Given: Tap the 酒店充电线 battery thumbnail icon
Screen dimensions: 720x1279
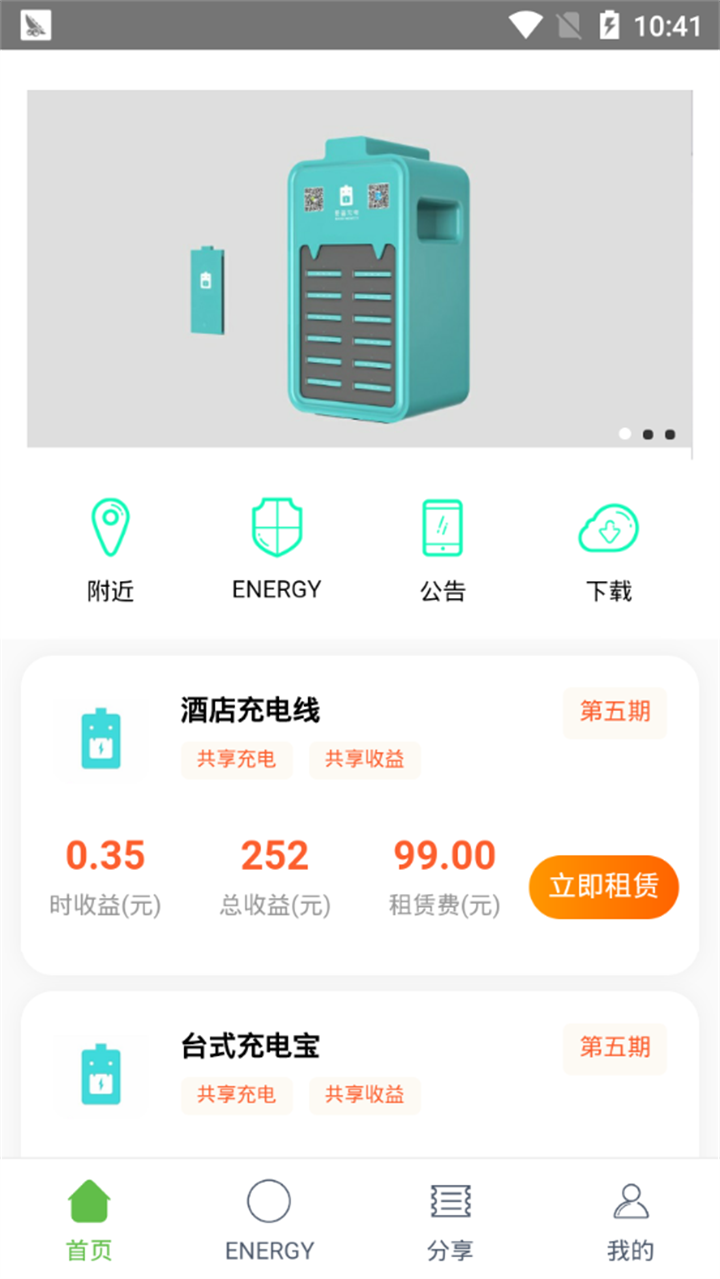Looking at the screenshot, I should coord(100,740).
